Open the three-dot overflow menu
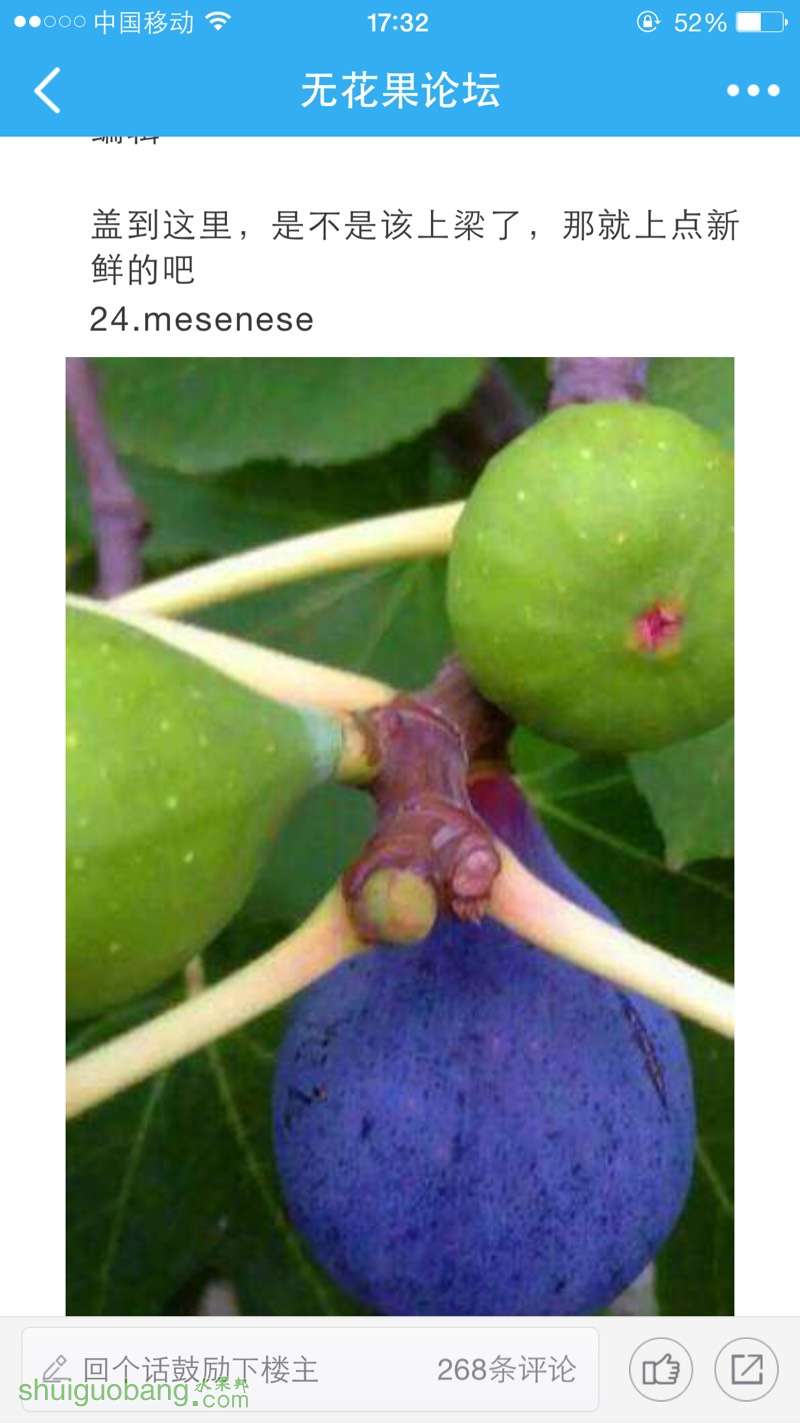800x1423 pixels. (x=752, y=91)
